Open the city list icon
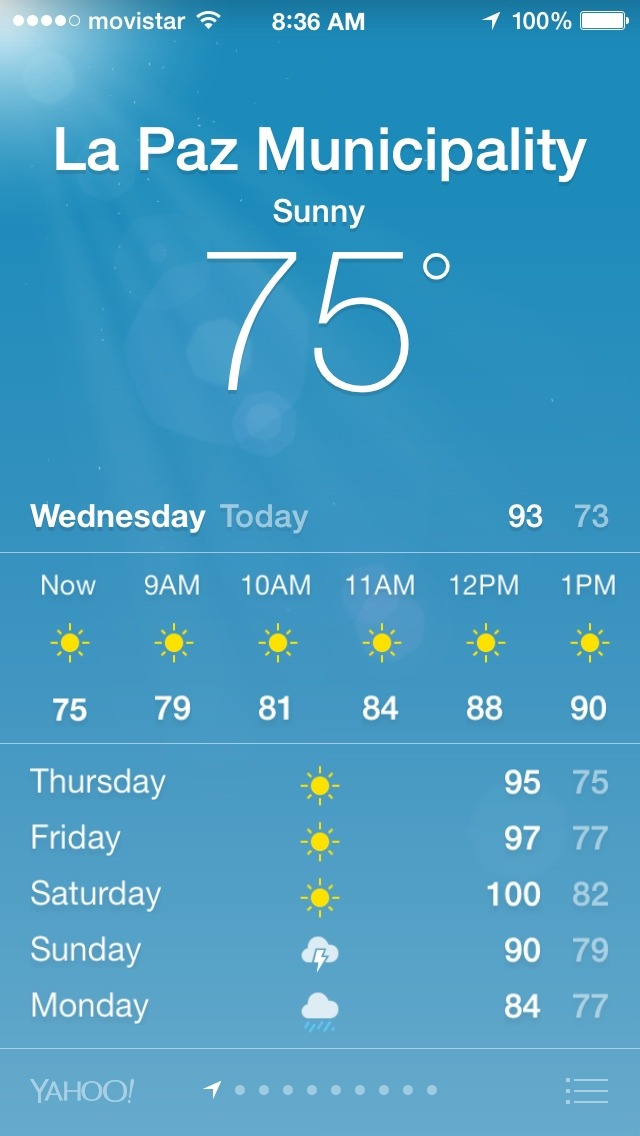This screenshot has height=1136, width=640. coord(586,1090)
